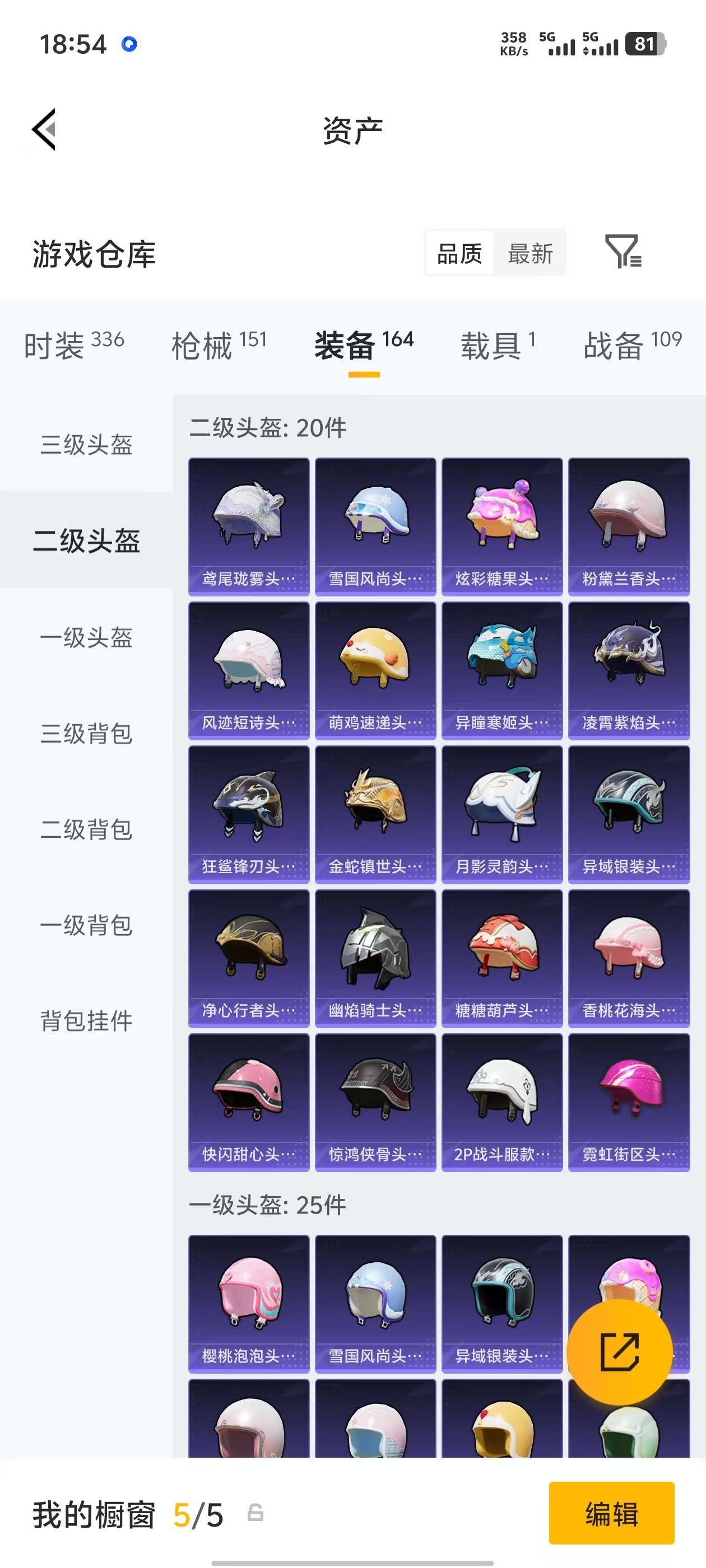Select 二级背包 in the side list
706x1568 pixels.
coord(86,829)
